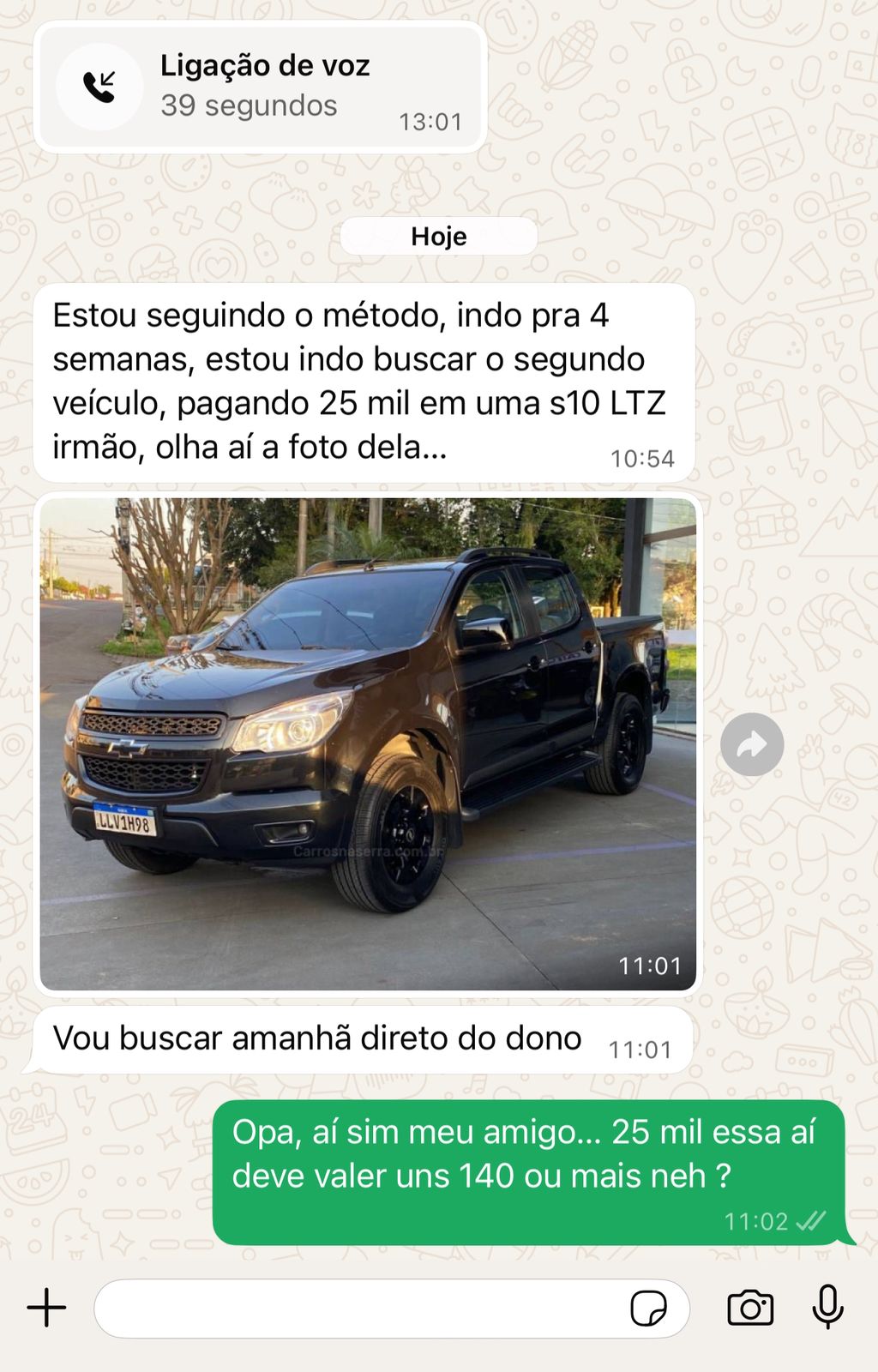This screenshot has height=1372, width=878.
Task: Open the camera to take a photo
Action: (750, 1309)
